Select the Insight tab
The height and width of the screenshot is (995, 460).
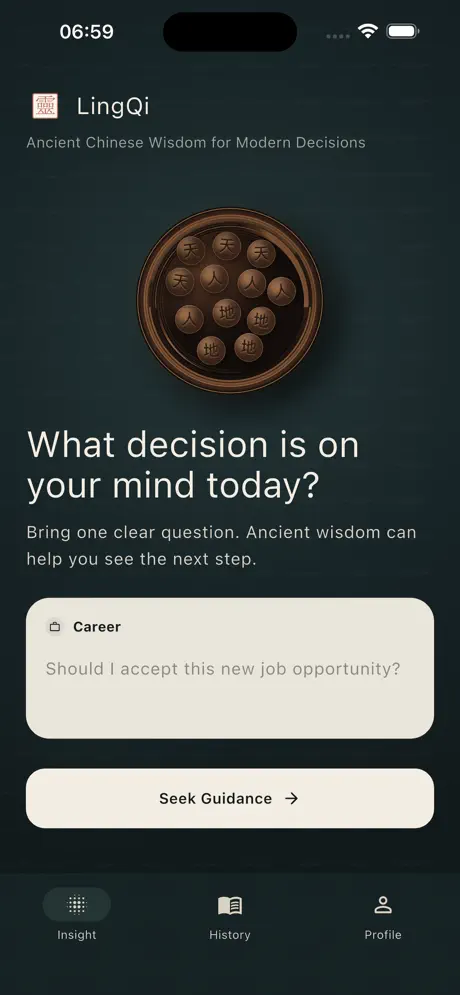[77, 917]
